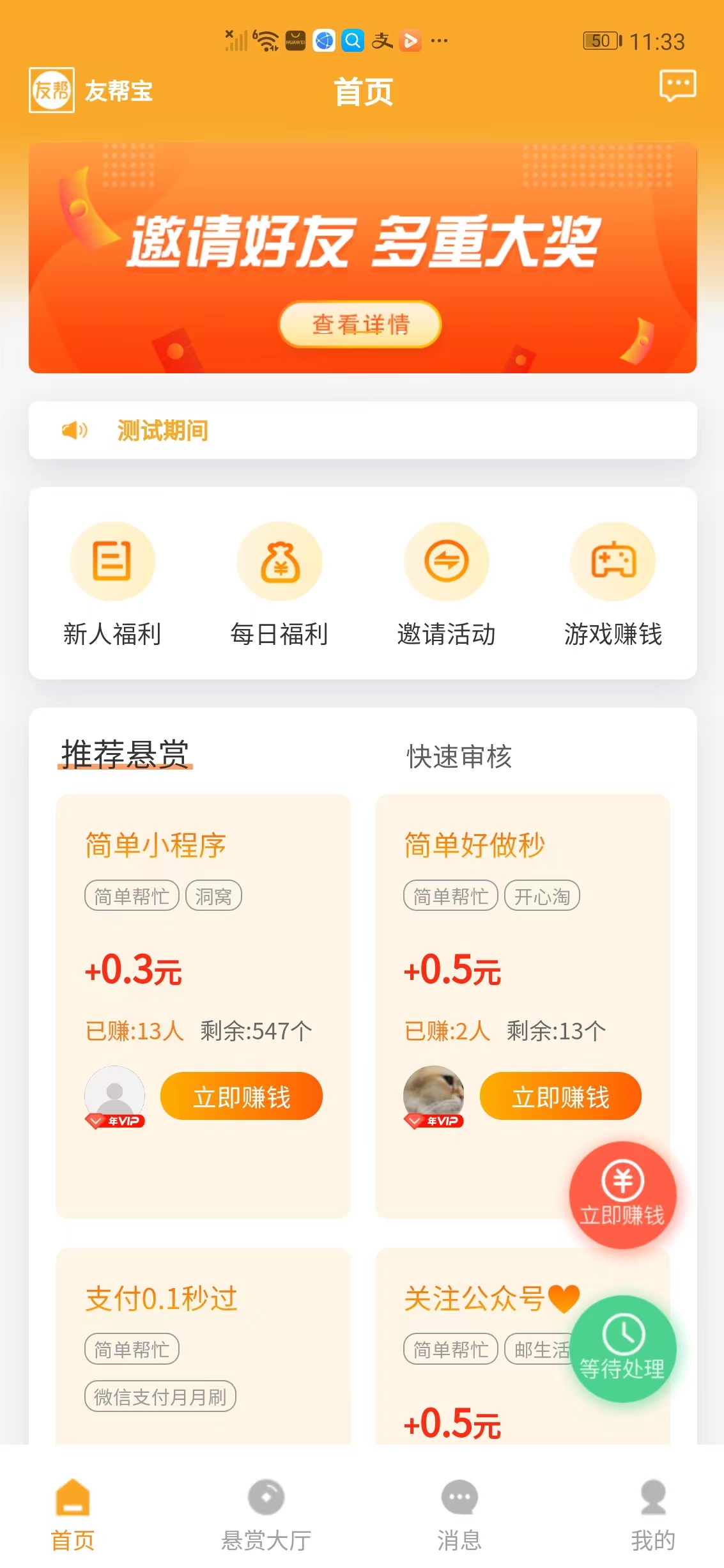Open messages via the chat bubble icon
The image size is (724, 1568).
click(x=677, y=86)
